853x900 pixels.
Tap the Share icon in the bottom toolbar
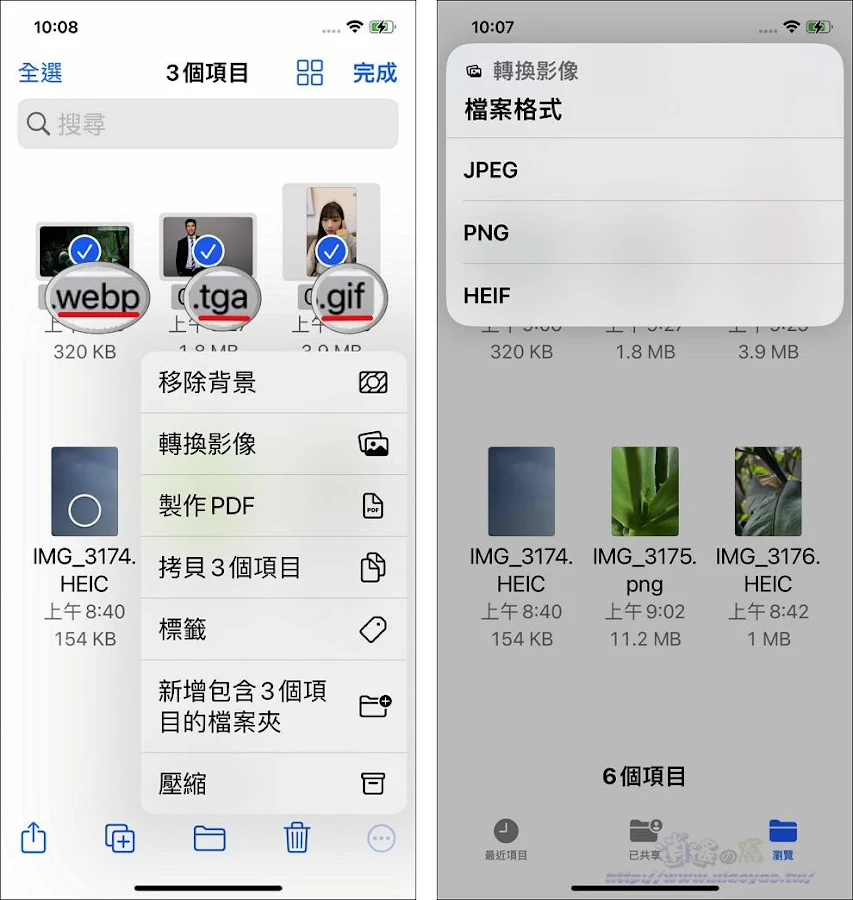pyautogui.click(x=33, y=839)
